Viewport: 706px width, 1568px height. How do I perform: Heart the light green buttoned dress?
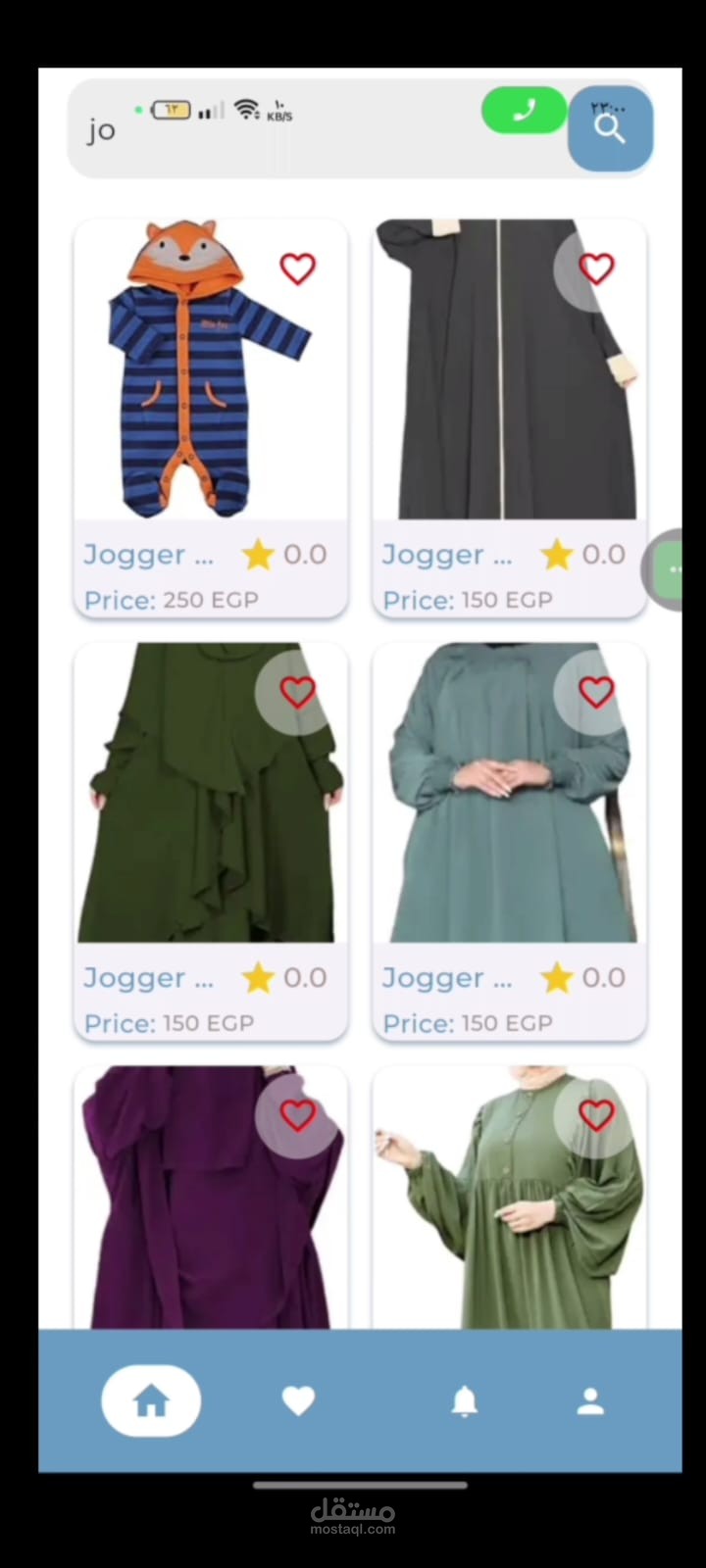[596, 1115]
